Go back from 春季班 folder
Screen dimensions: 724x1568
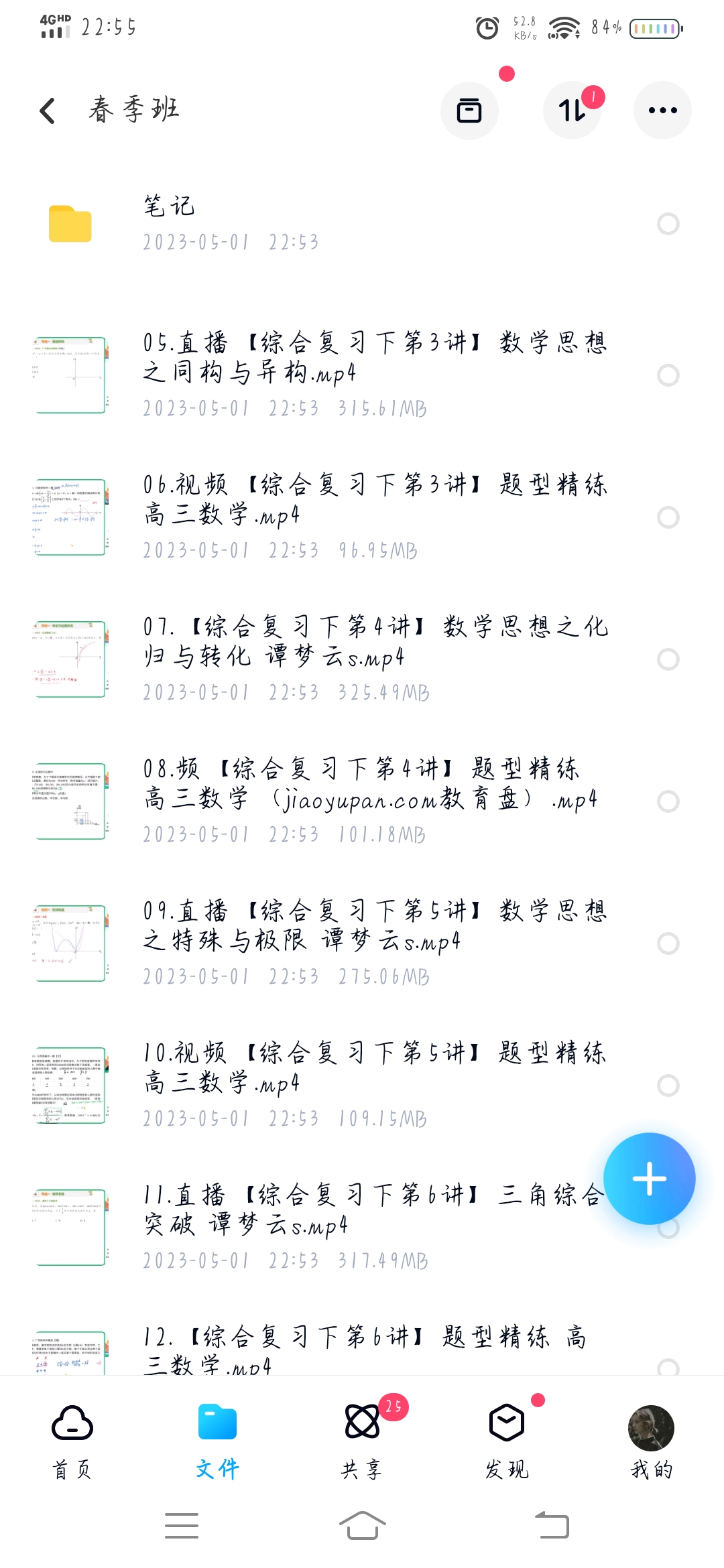pyautogui.click(x=47, y=111)
